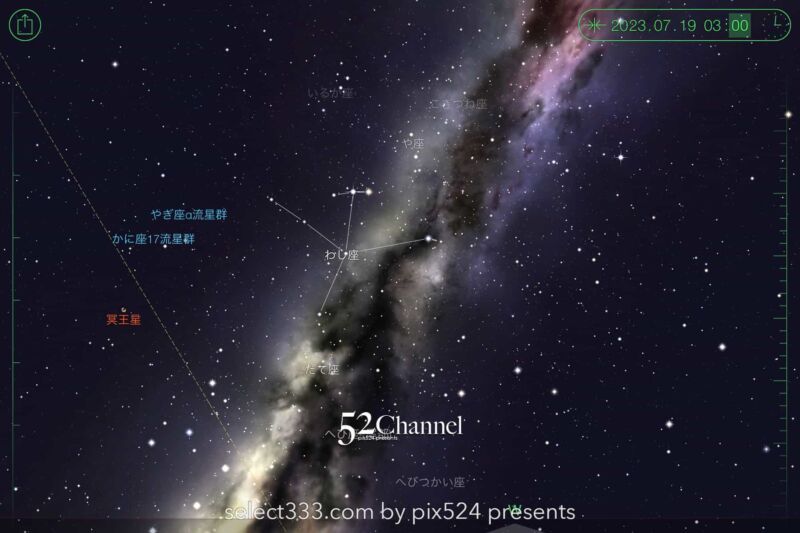Select the highlighted minutes 00 field
800x533 pixels.
coord(739,25)
